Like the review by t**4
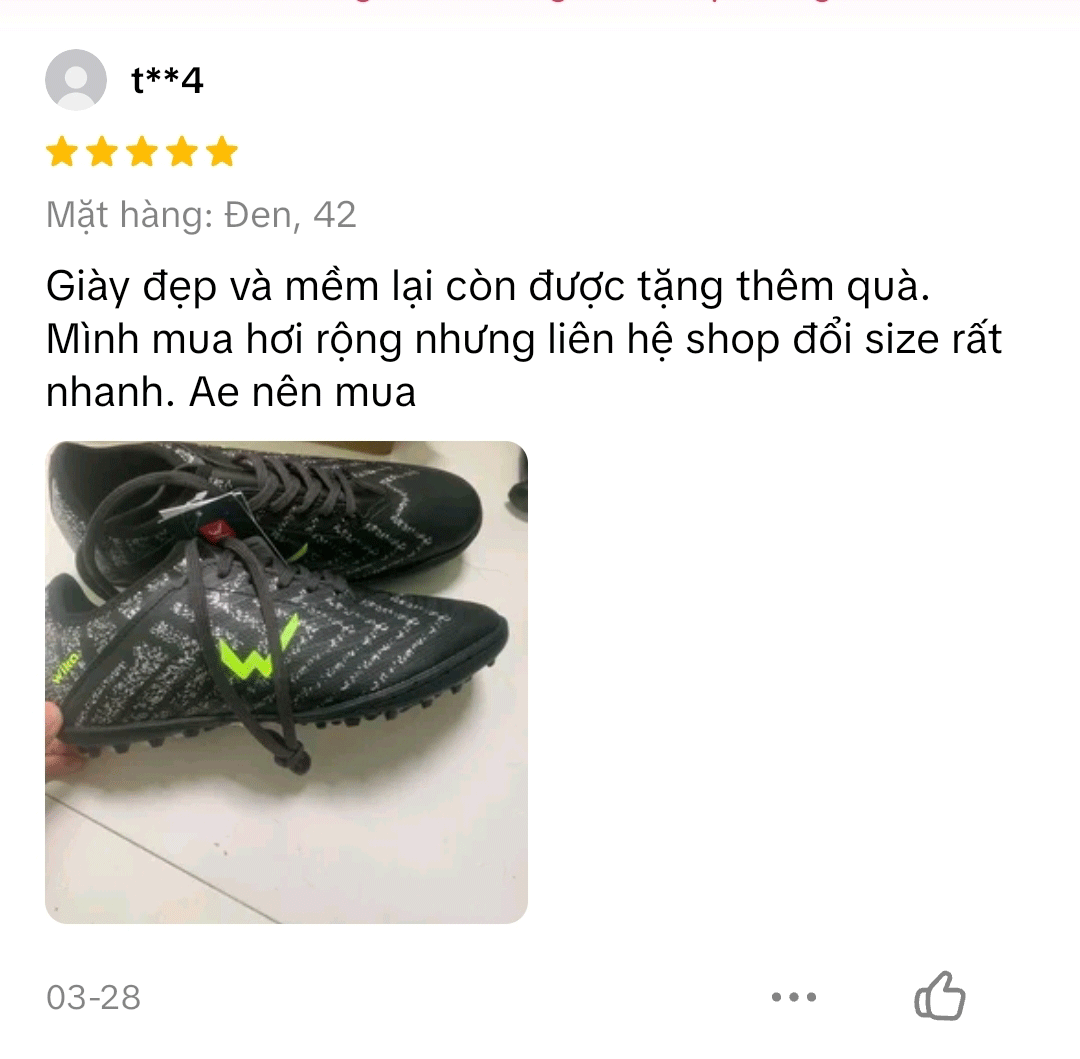This screenshot has width=1080, height=1059. tap(940, 996)
